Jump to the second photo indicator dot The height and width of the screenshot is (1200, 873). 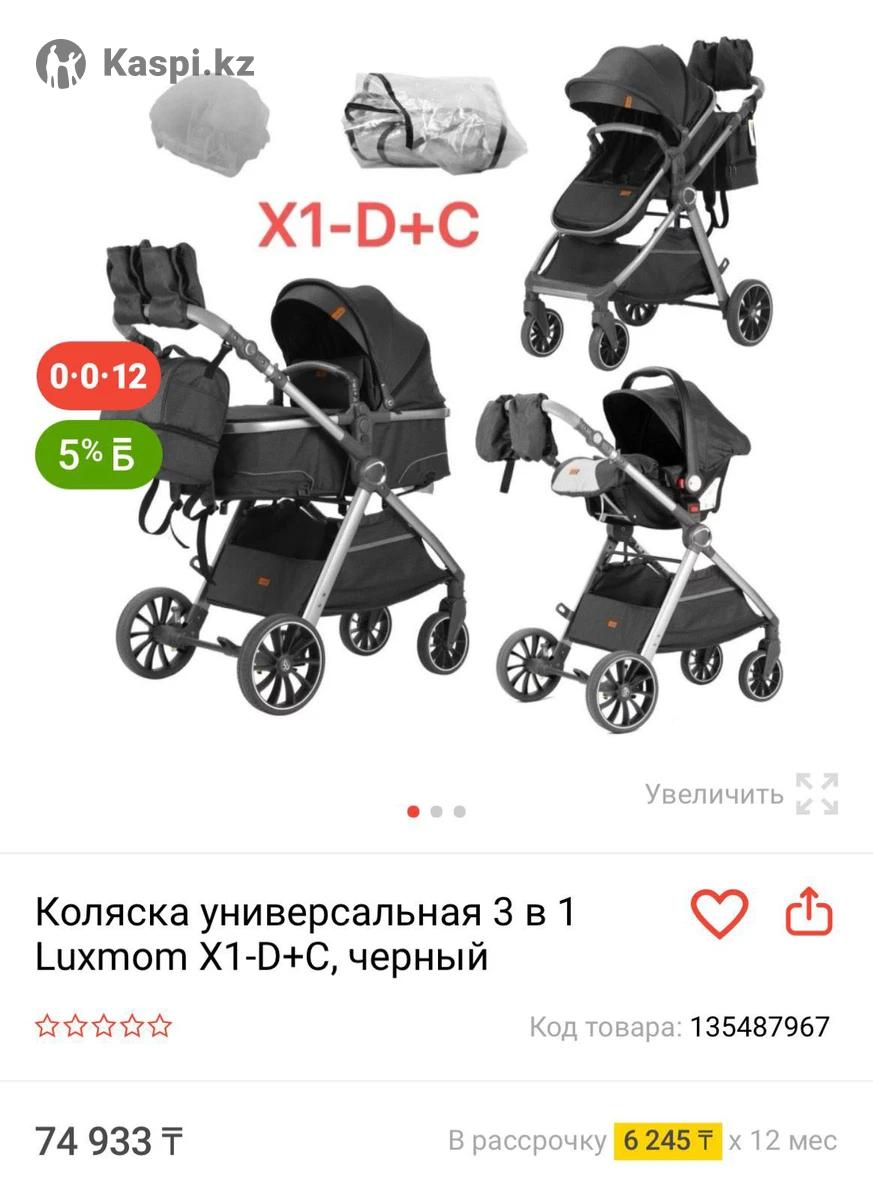pyautogui.click(x=437, y=811)
